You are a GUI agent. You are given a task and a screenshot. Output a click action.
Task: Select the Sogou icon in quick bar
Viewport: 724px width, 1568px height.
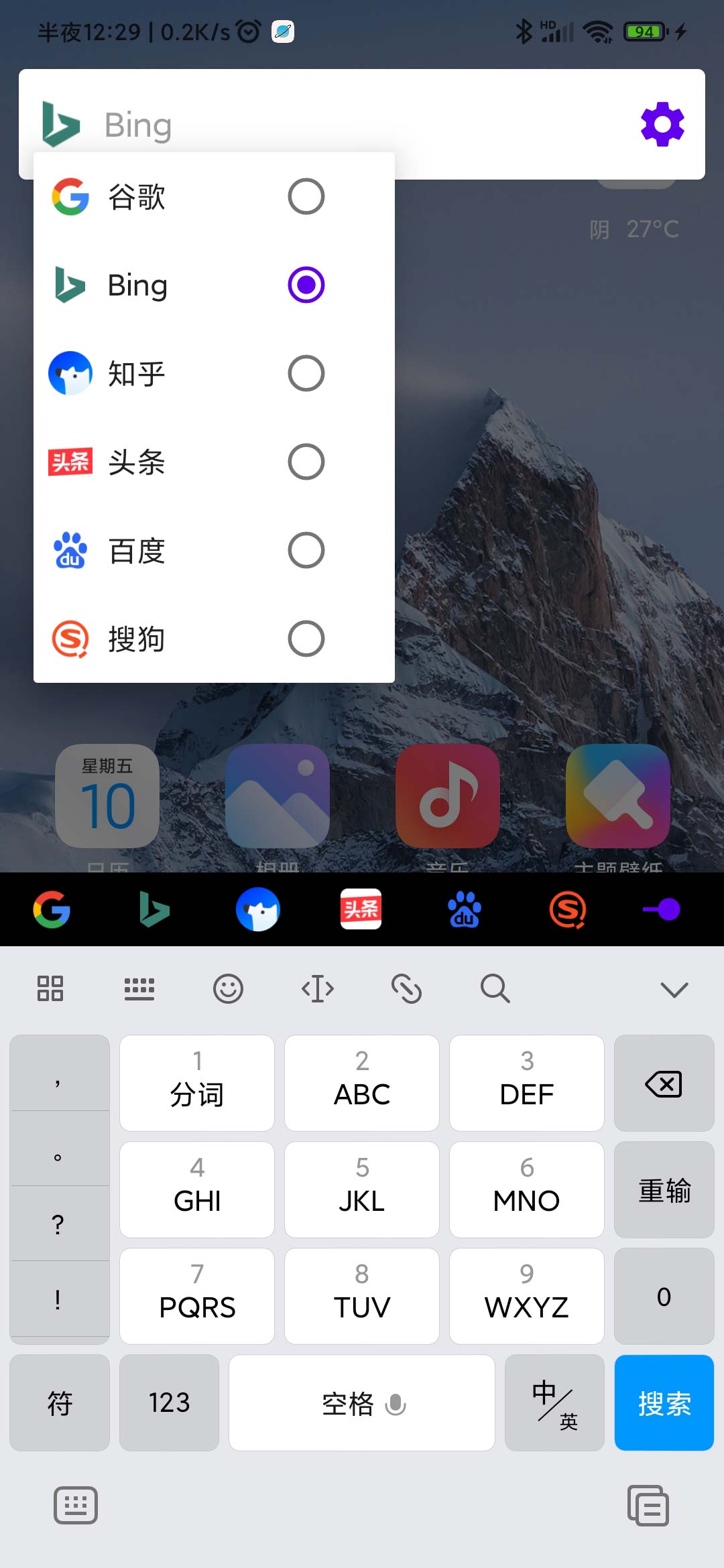(x=566, y=909)
